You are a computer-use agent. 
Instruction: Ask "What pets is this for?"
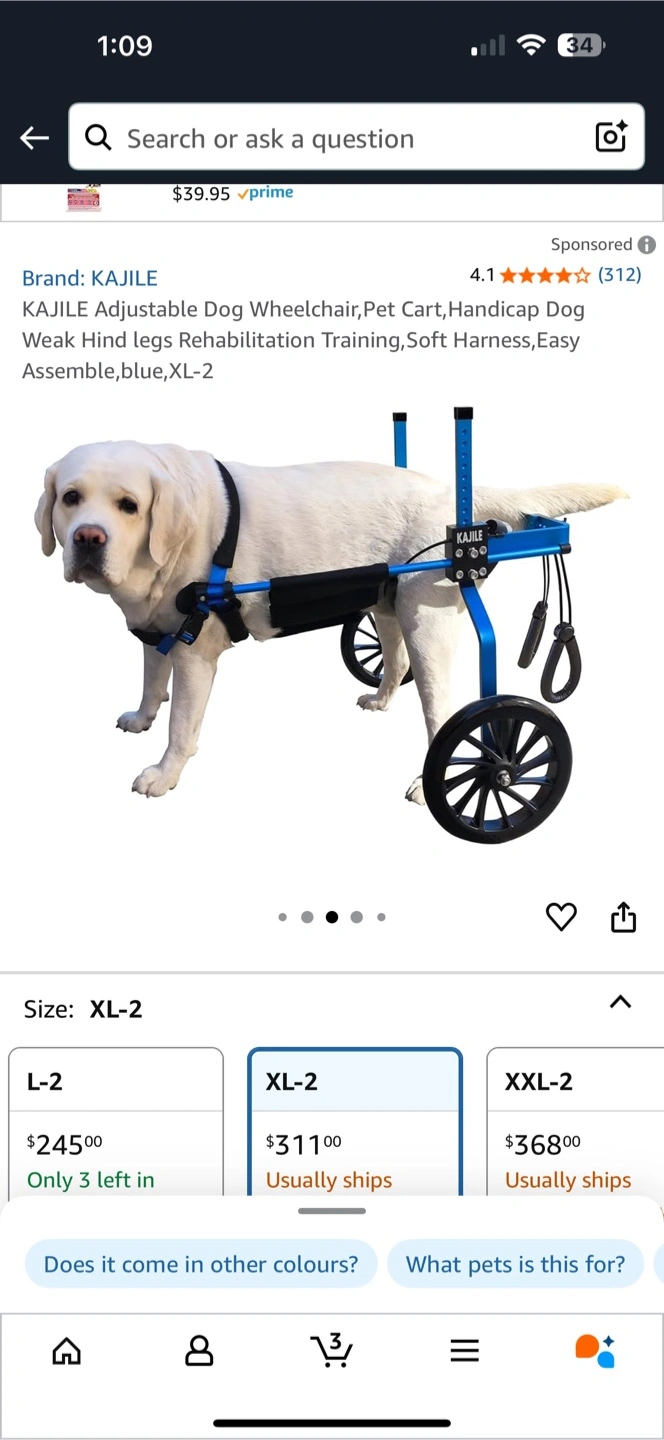tap(515, 1264)
